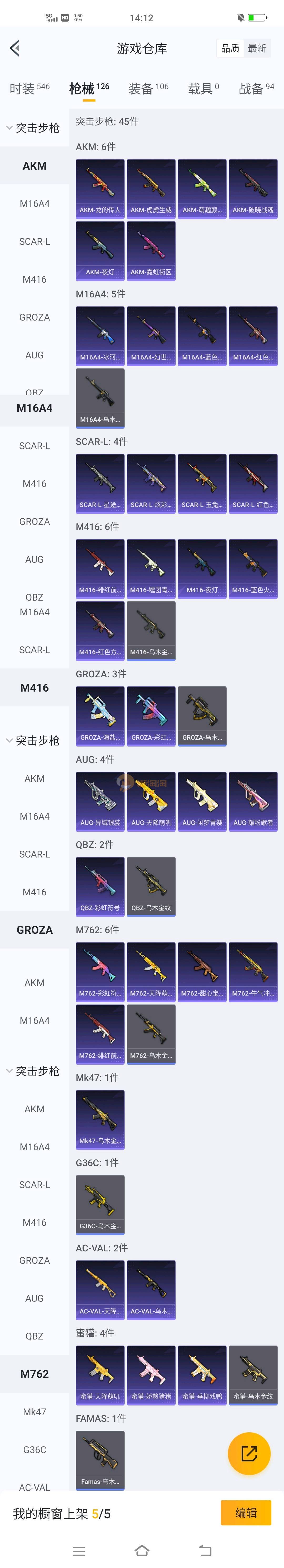The image size is (284, 1568).
Task: Tap the 编辑 button
Action: 246,1512
